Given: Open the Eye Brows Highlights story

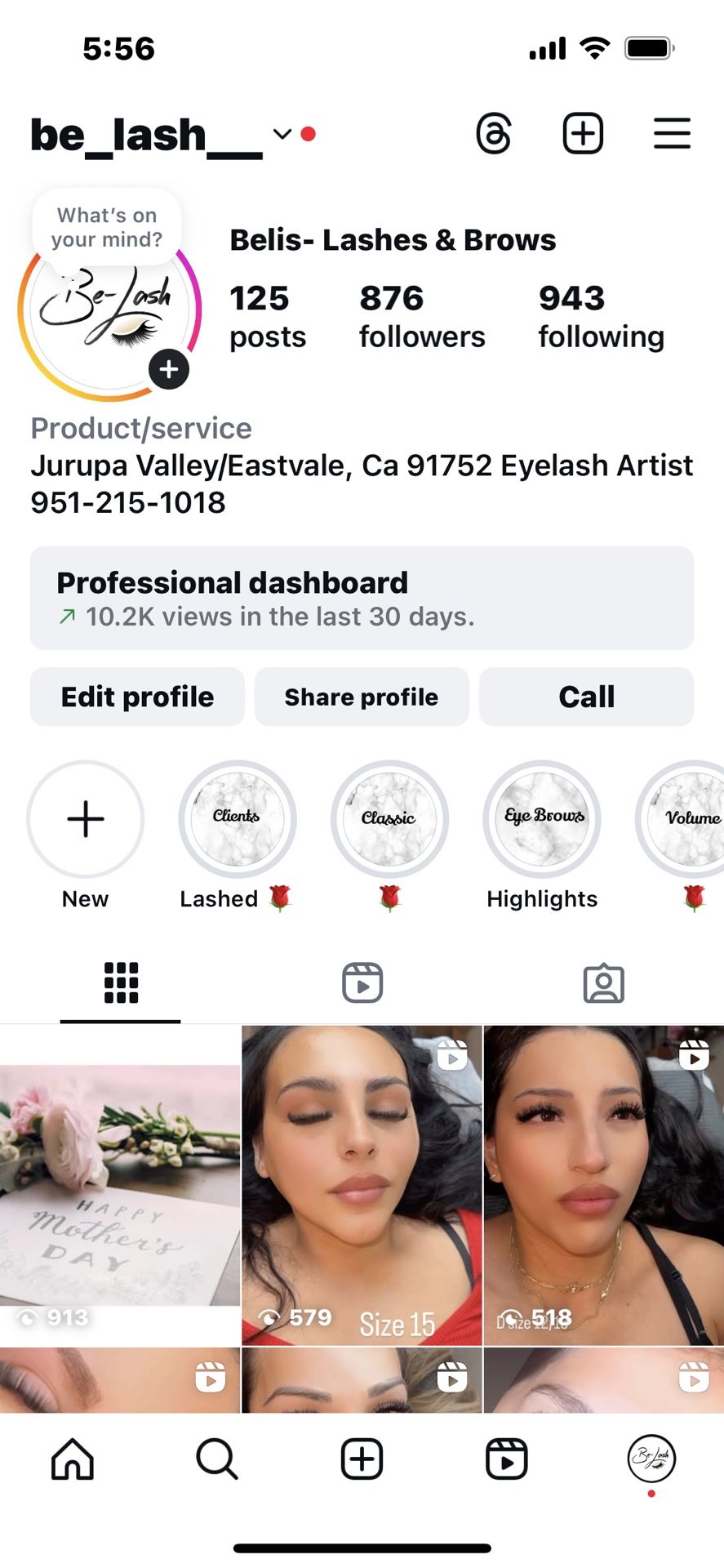Looking at the screenshot, I should (542, 819).
